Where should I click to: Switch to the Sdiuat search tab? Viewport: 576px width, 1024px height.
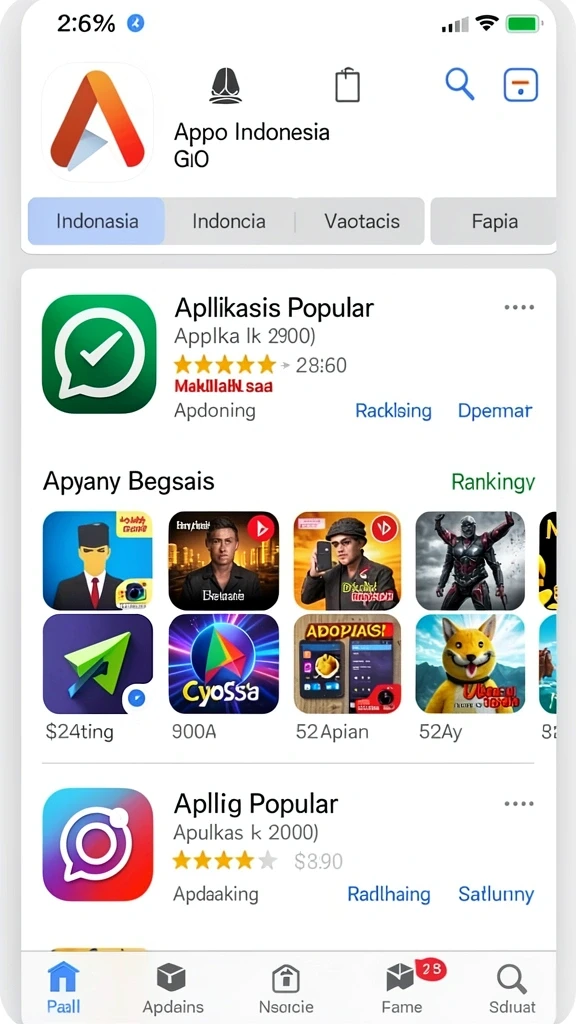[x=512, y=988]
